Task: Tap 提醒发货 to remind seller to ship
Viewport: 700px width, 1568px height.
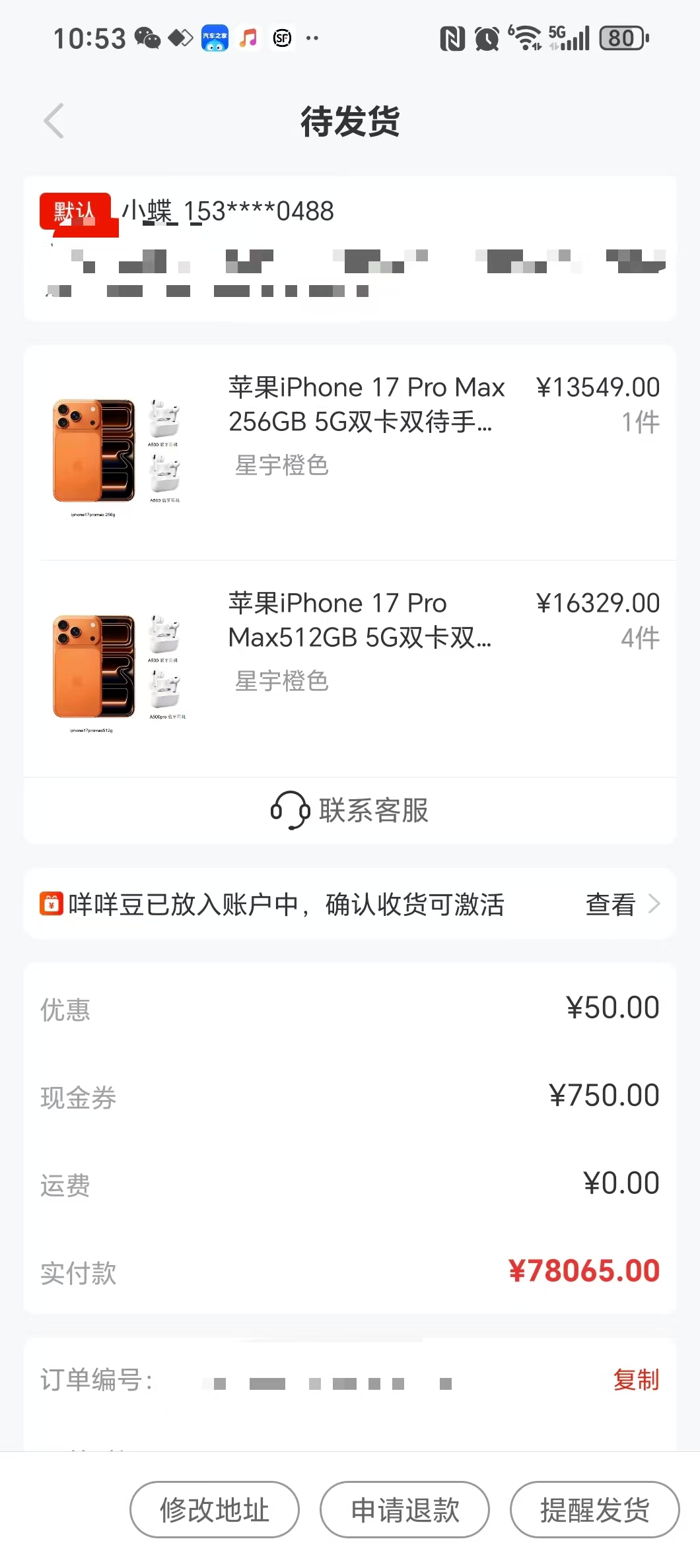Action: 594,1509
